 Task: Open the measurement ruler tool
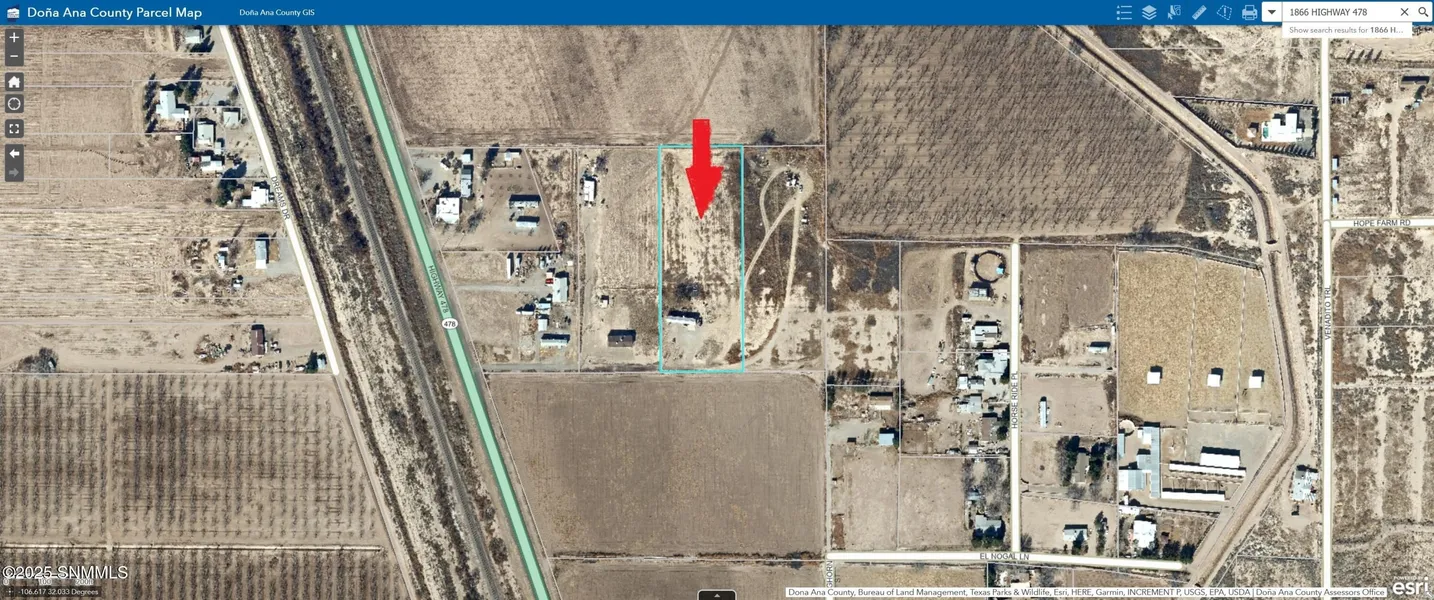point(1199,12)
